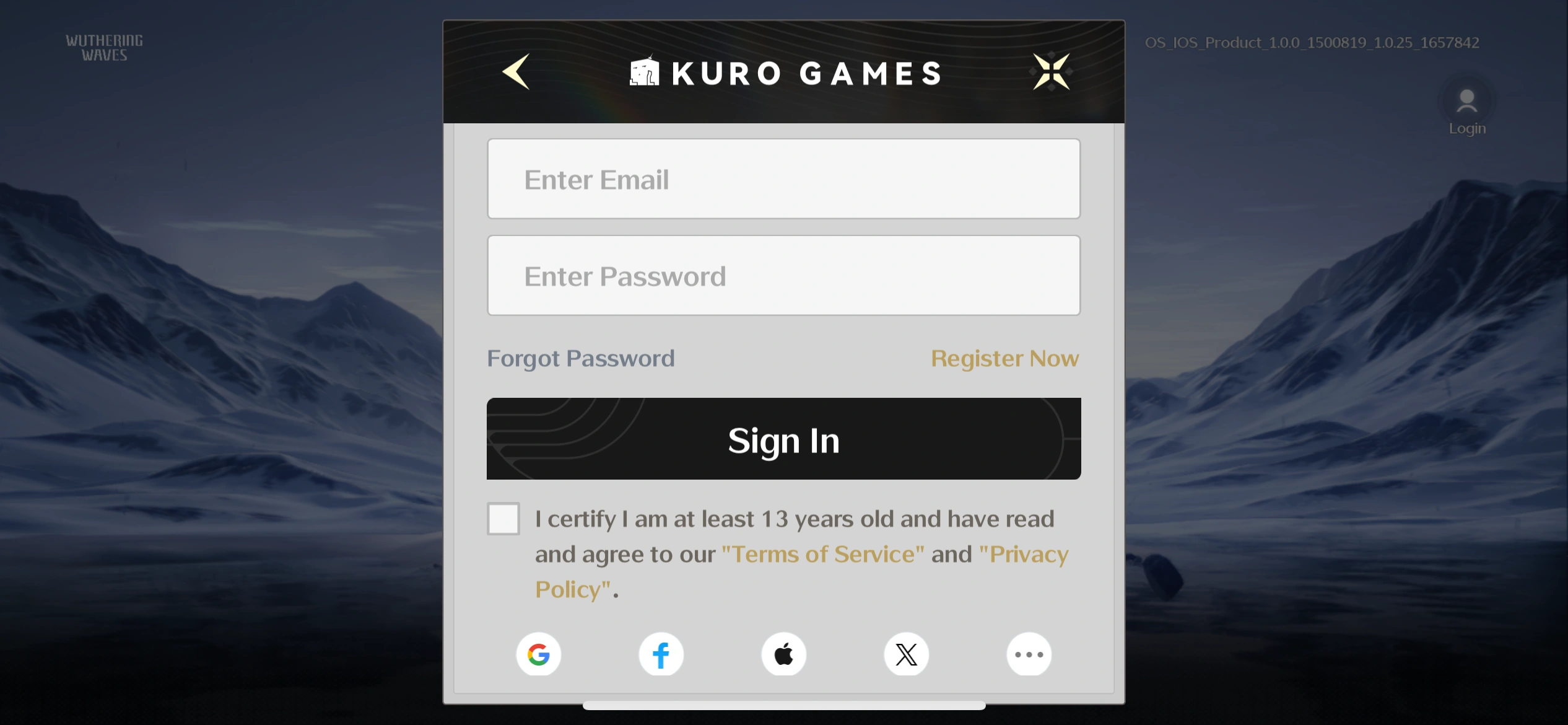1568x725 pixels.
Task: Sign in with X account
Action: coord(906,654)
